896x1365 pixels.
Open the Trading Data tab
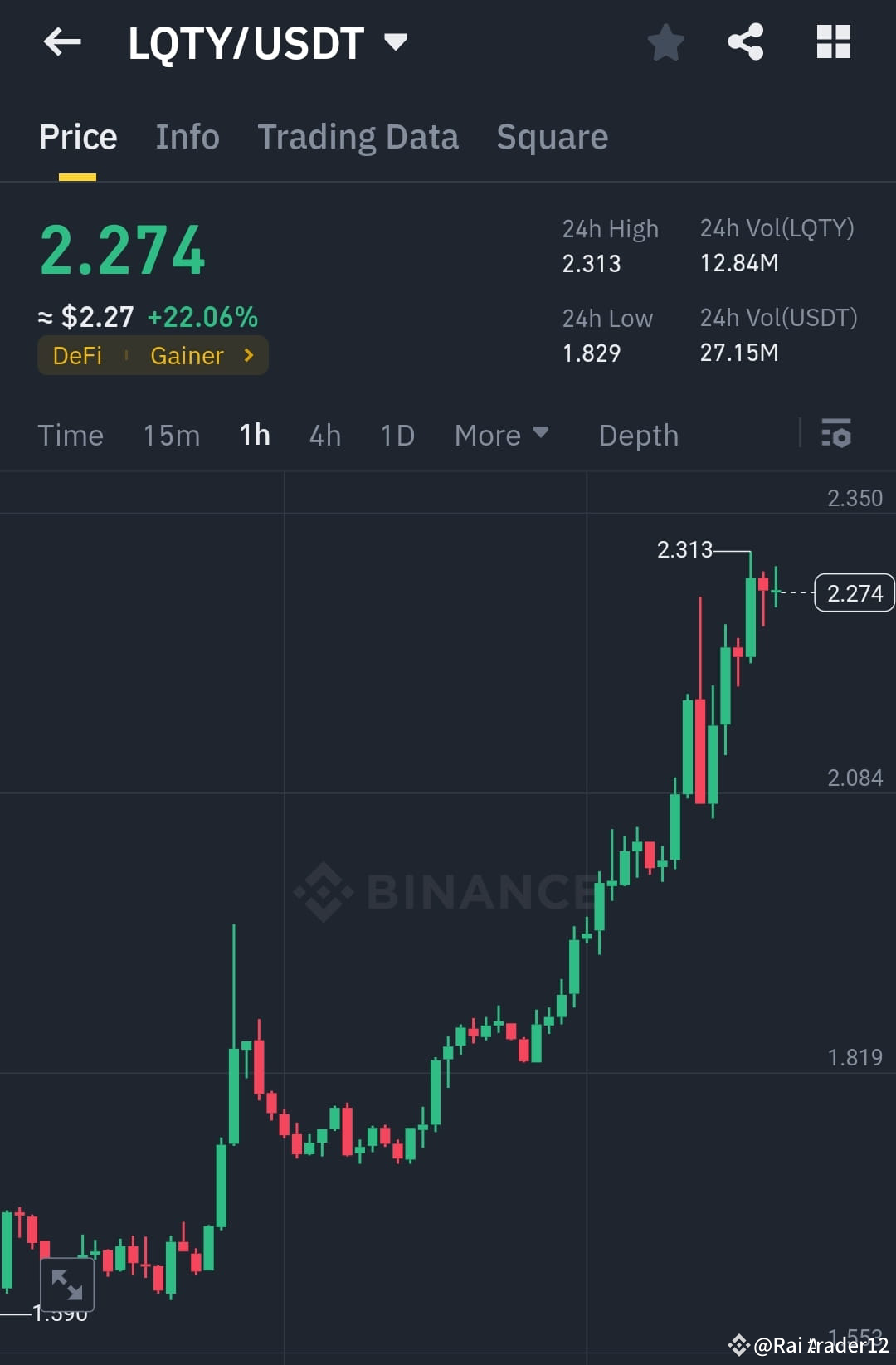[358, 136]
